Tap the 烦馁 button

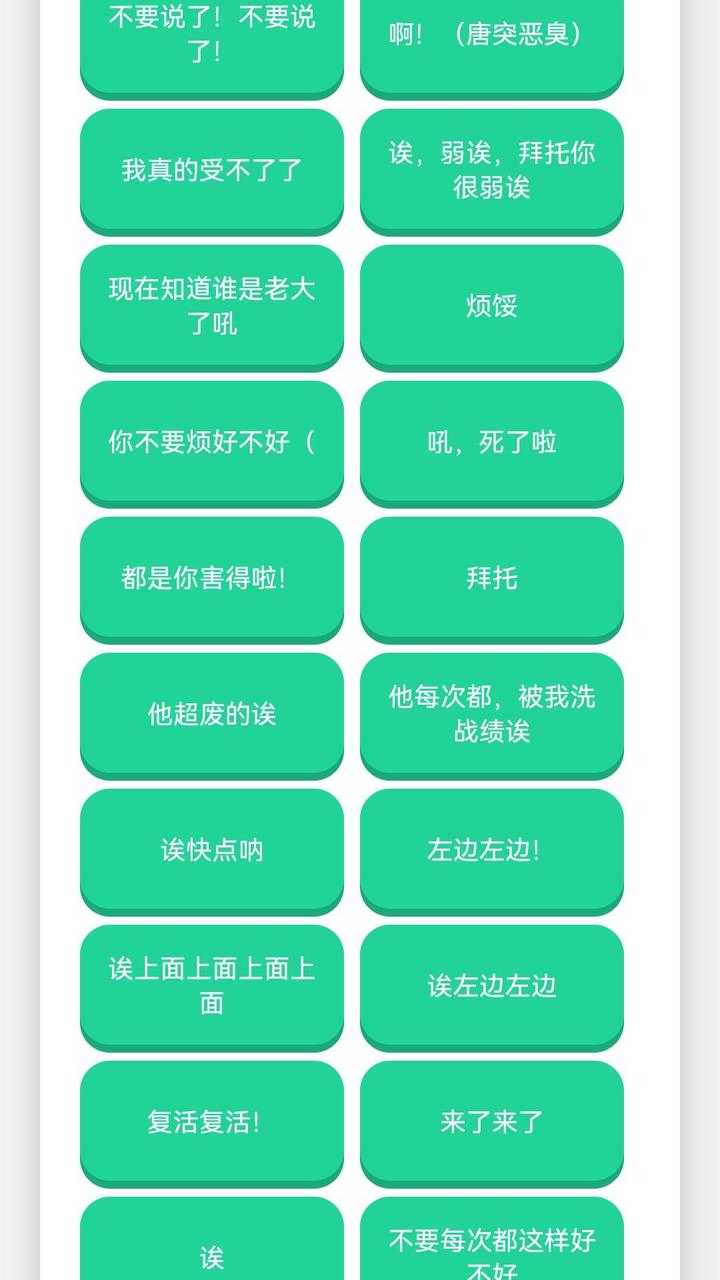pyautogui.click(x=492, y=306)
